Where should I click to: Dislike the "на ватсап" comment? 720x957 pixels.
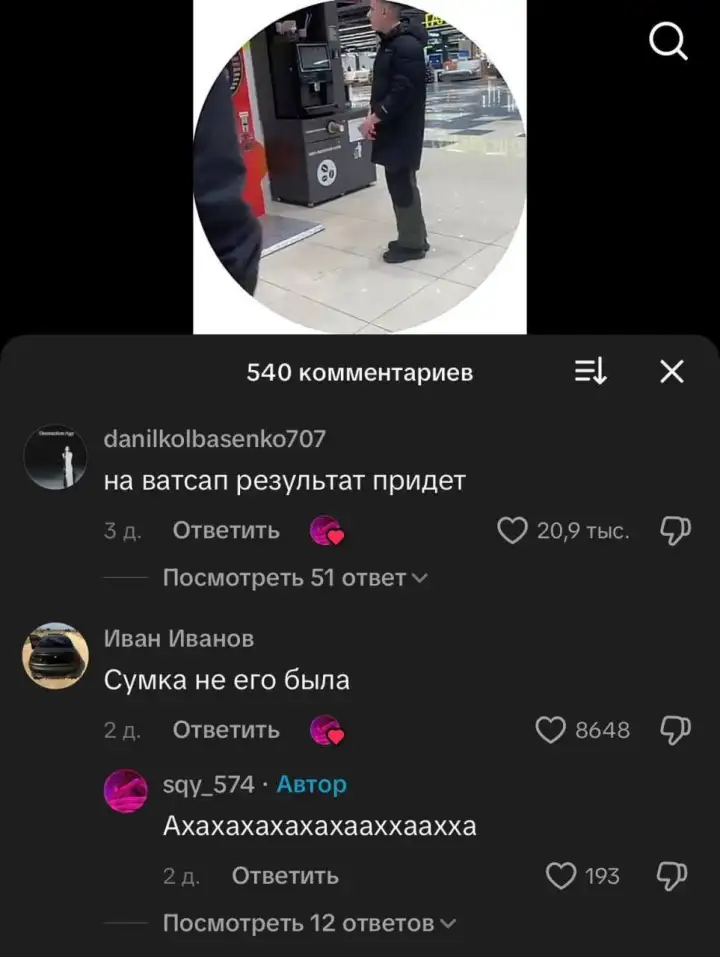point(676,530)
